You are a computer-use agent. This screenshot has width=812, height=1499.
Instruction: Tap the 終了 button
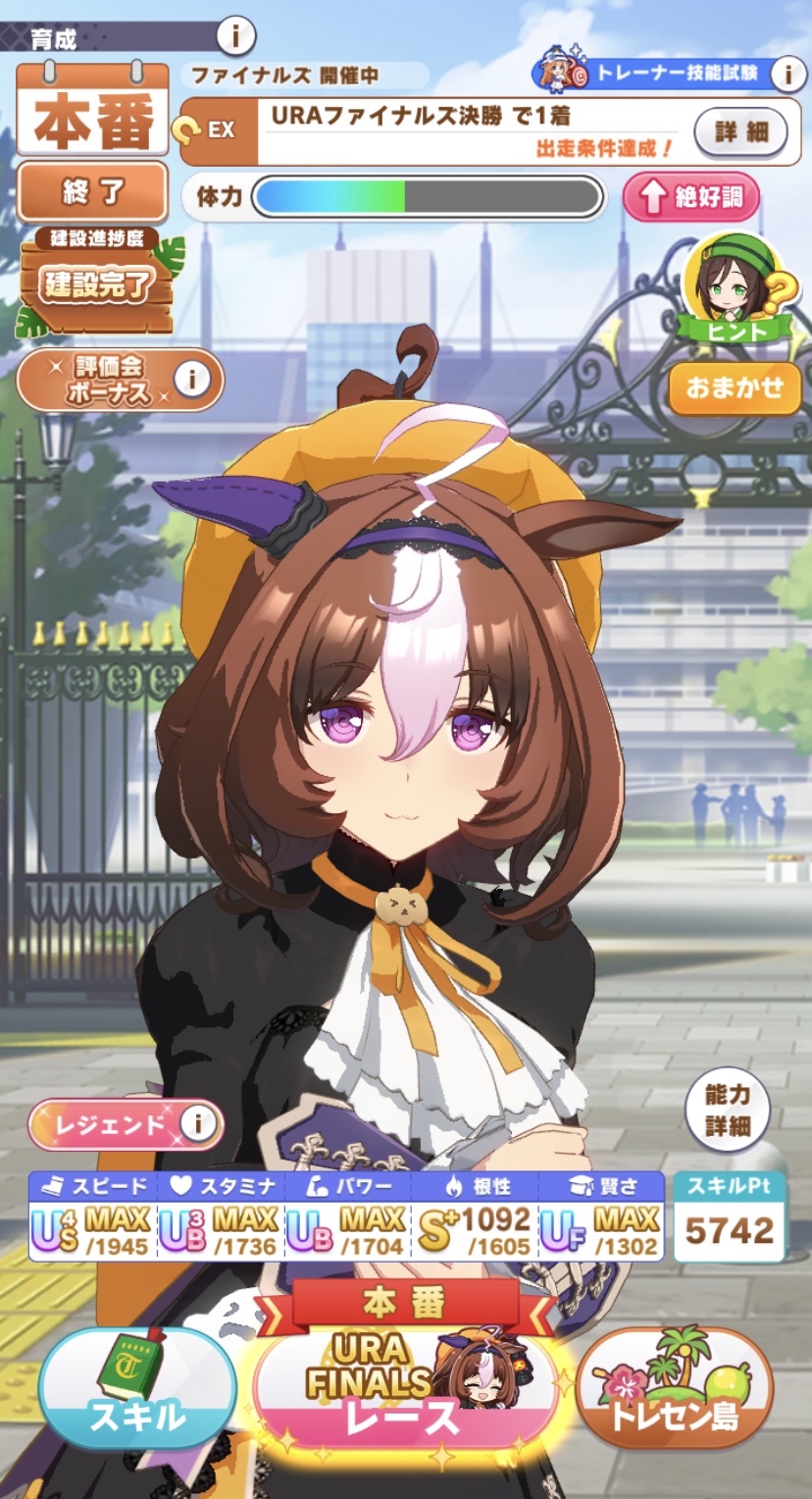pos(92,192)
